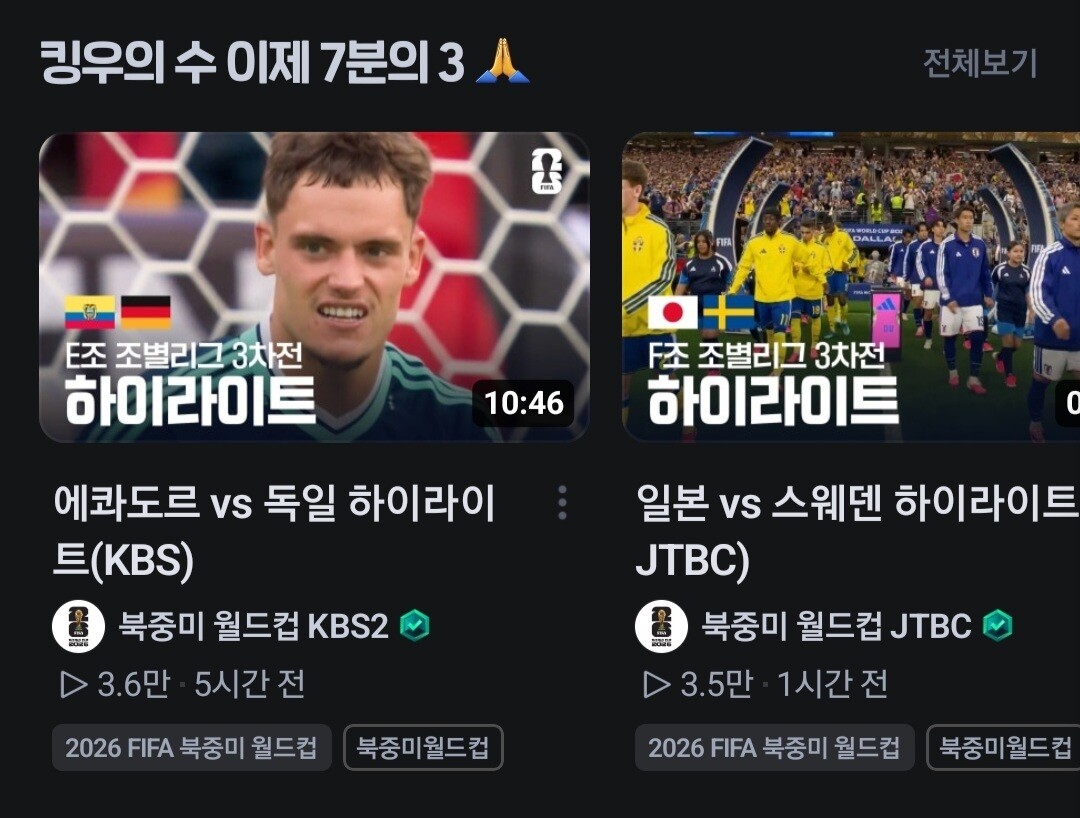This screenshot has height=818, width=1080.
Task: Open more options for the 에콰도르 vs 독일 video
Action: (x=563, y=503)
